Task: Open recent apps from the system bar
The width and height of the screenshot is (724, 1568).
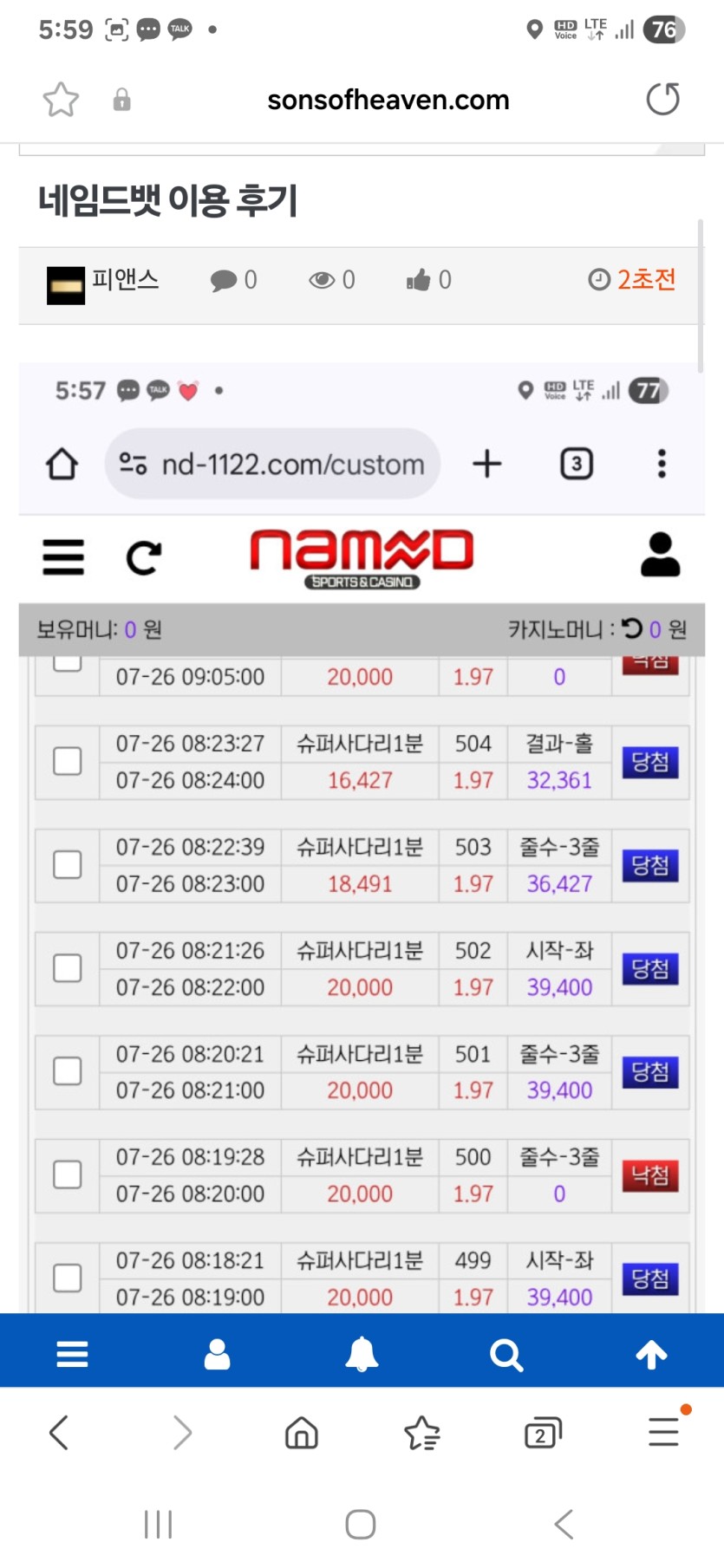Action: [159, 1524]
